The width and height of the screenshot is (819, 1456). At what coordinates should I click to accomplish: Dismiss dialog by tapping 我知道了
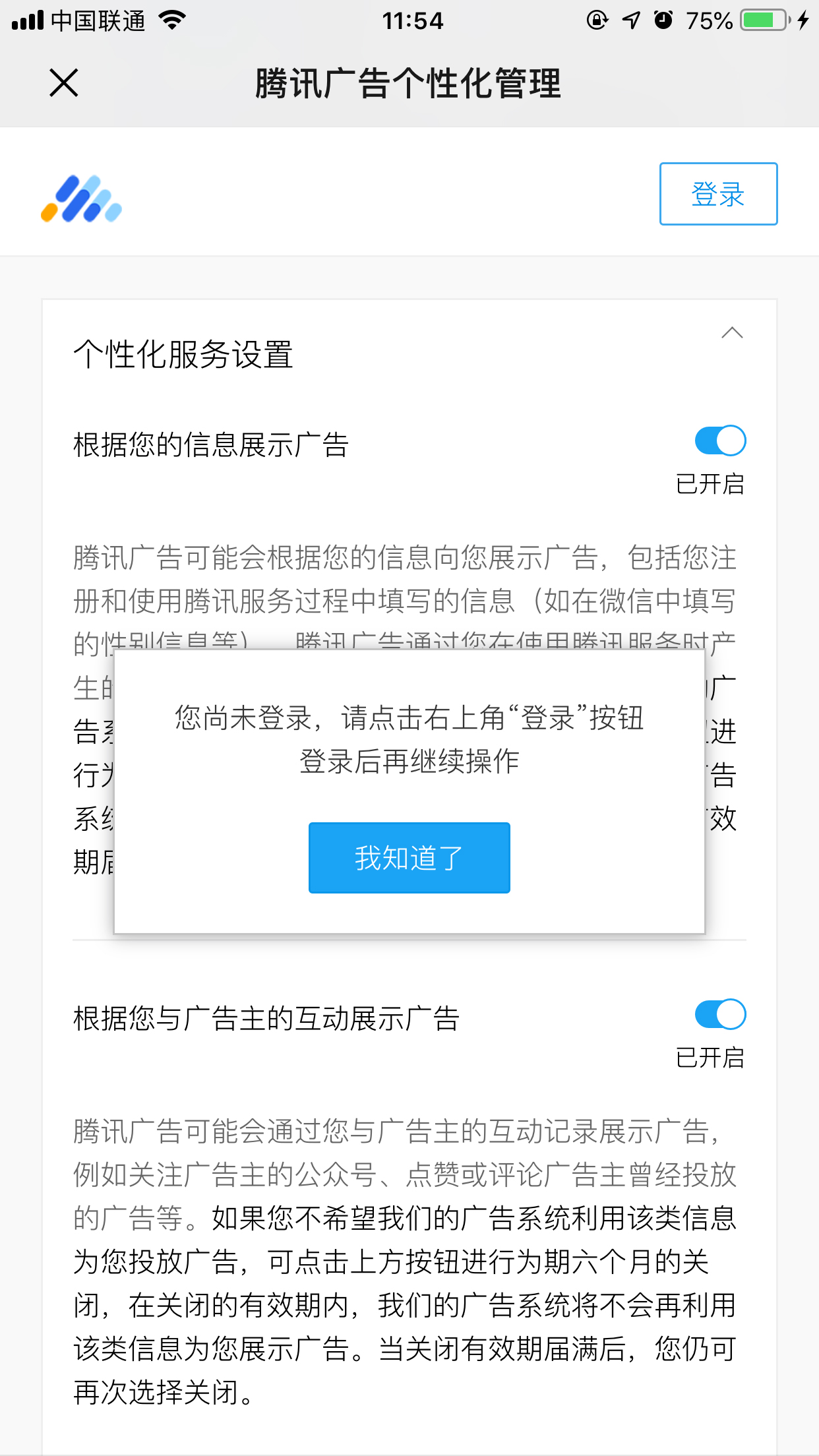click(x=409, y=857)
